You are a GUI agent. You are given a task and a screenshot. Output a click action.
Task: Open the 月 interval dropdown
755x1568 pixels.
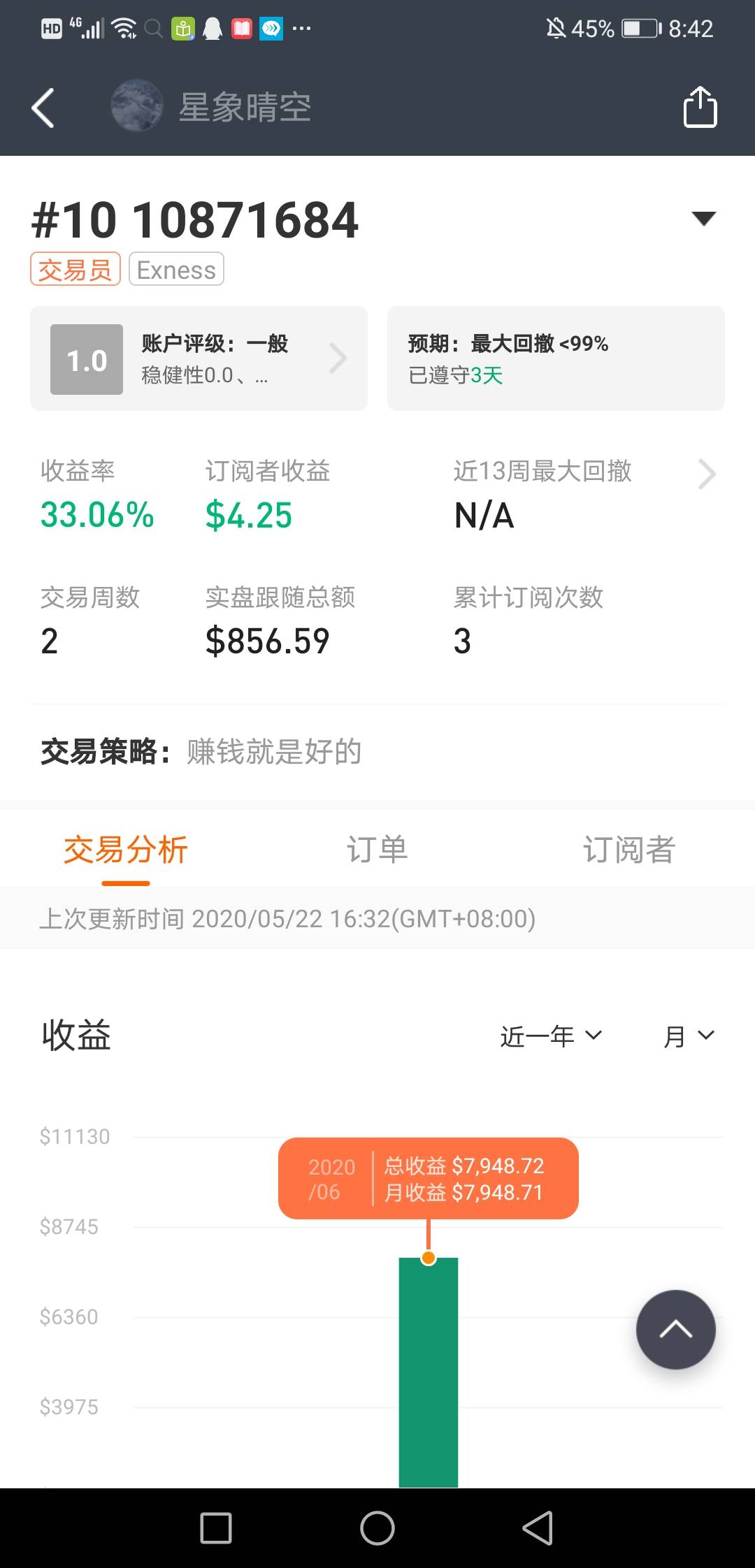[689, 1036]
